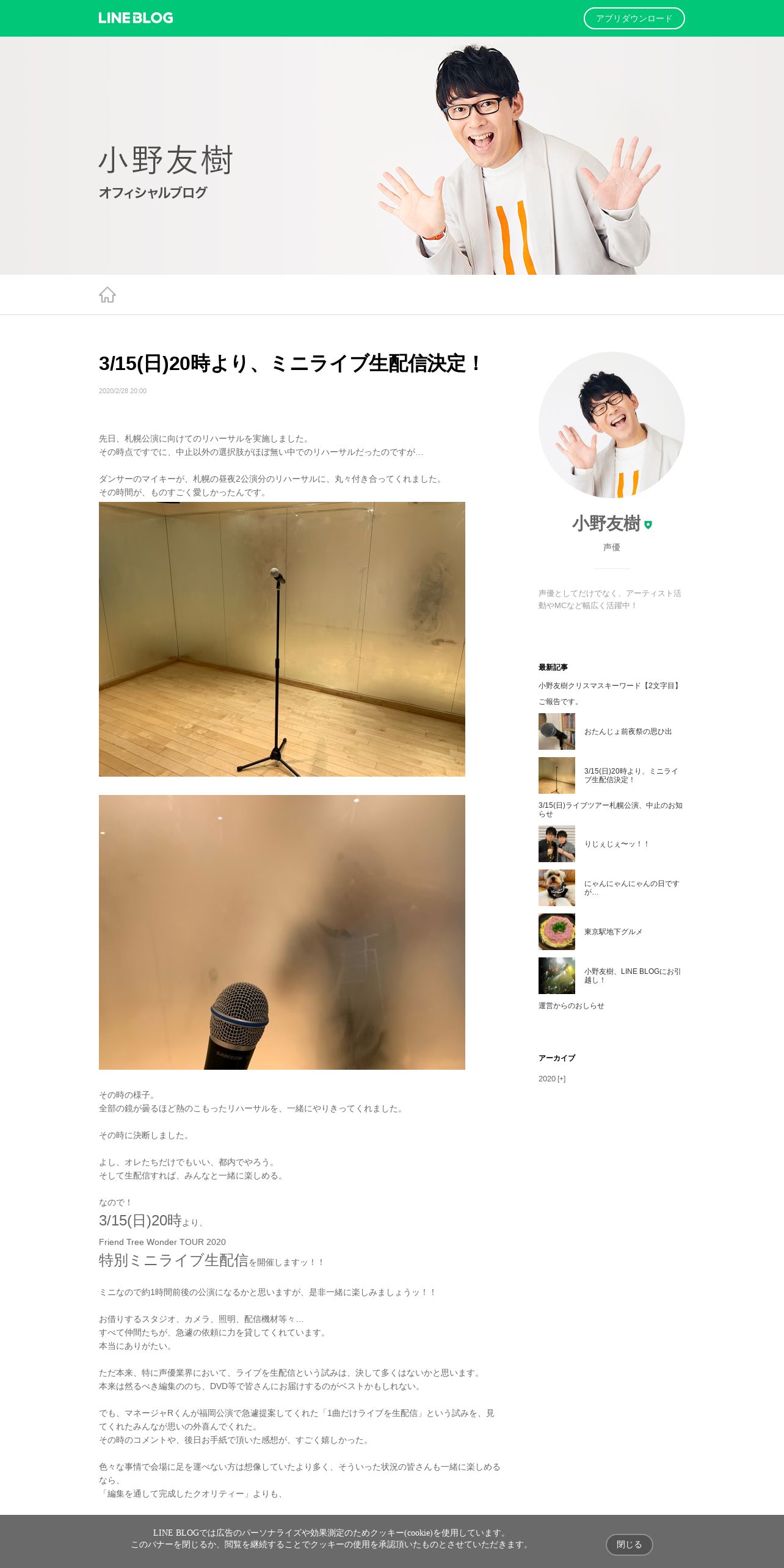
Task: Expand the 2020 archive
Action: click(552, 1079)
